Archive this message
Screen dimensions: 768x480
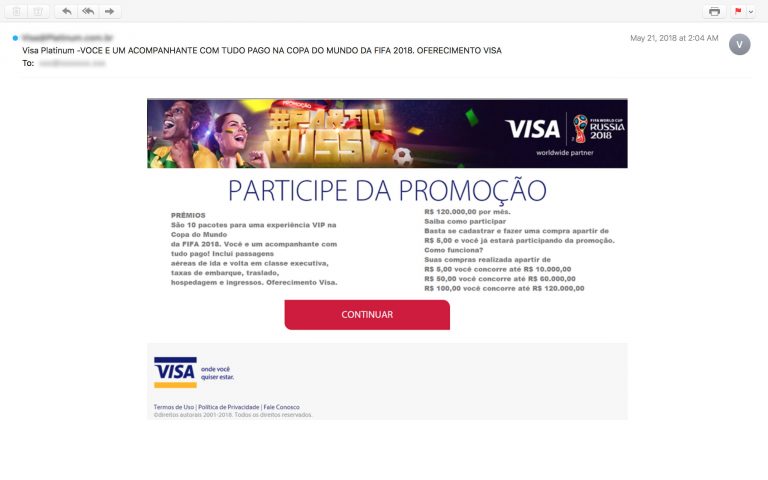[38, 11]
